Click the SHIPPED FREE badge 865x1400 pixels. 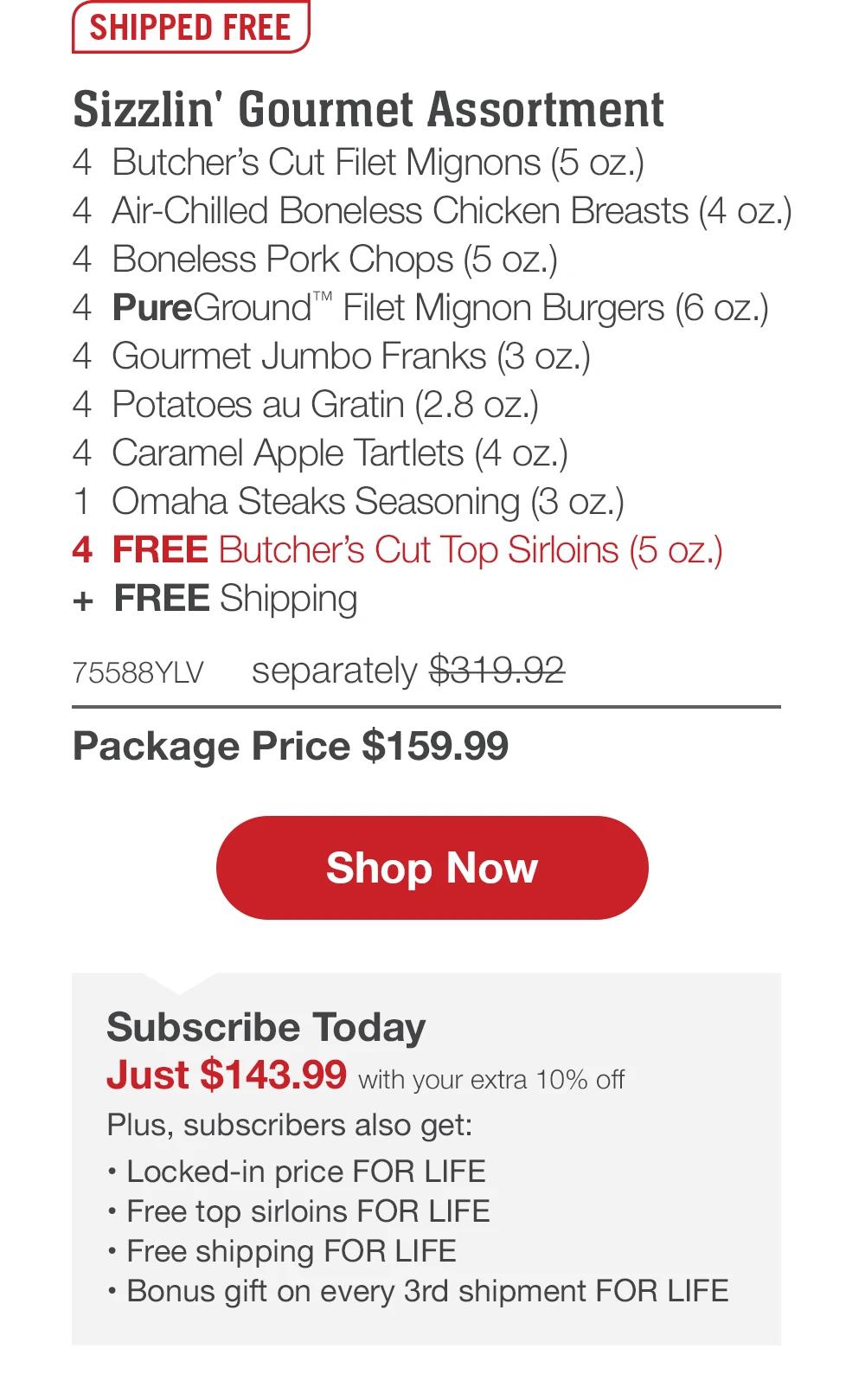pos(190,28)
